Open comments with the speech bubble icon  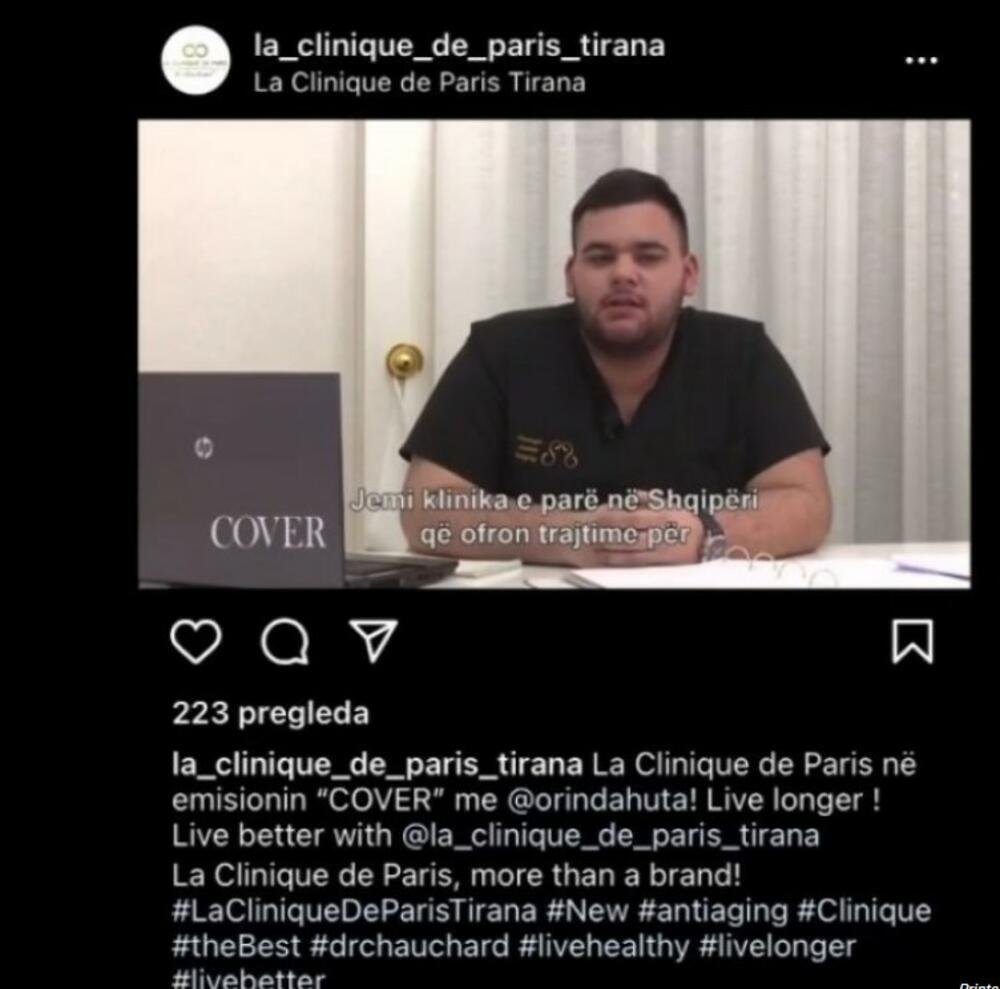click(x=285, y=641)
